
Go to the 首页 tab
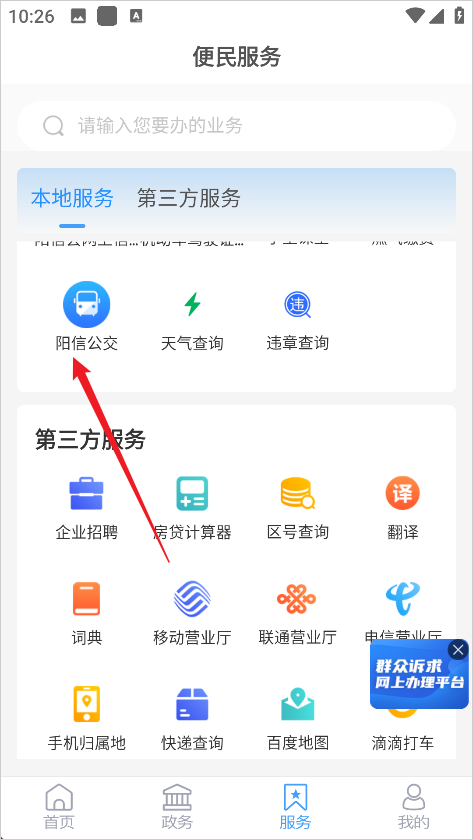pyautogui.click(x=59, y=806)
